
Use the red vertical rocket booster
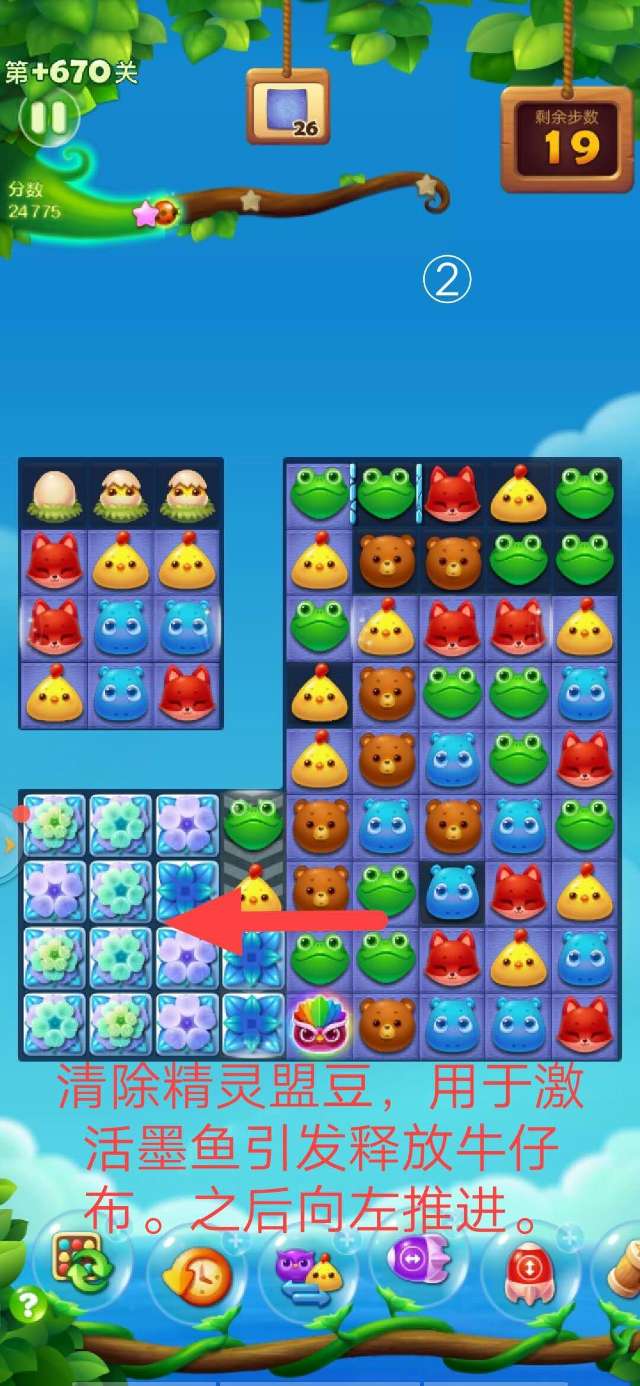[x=529, y=1271]
